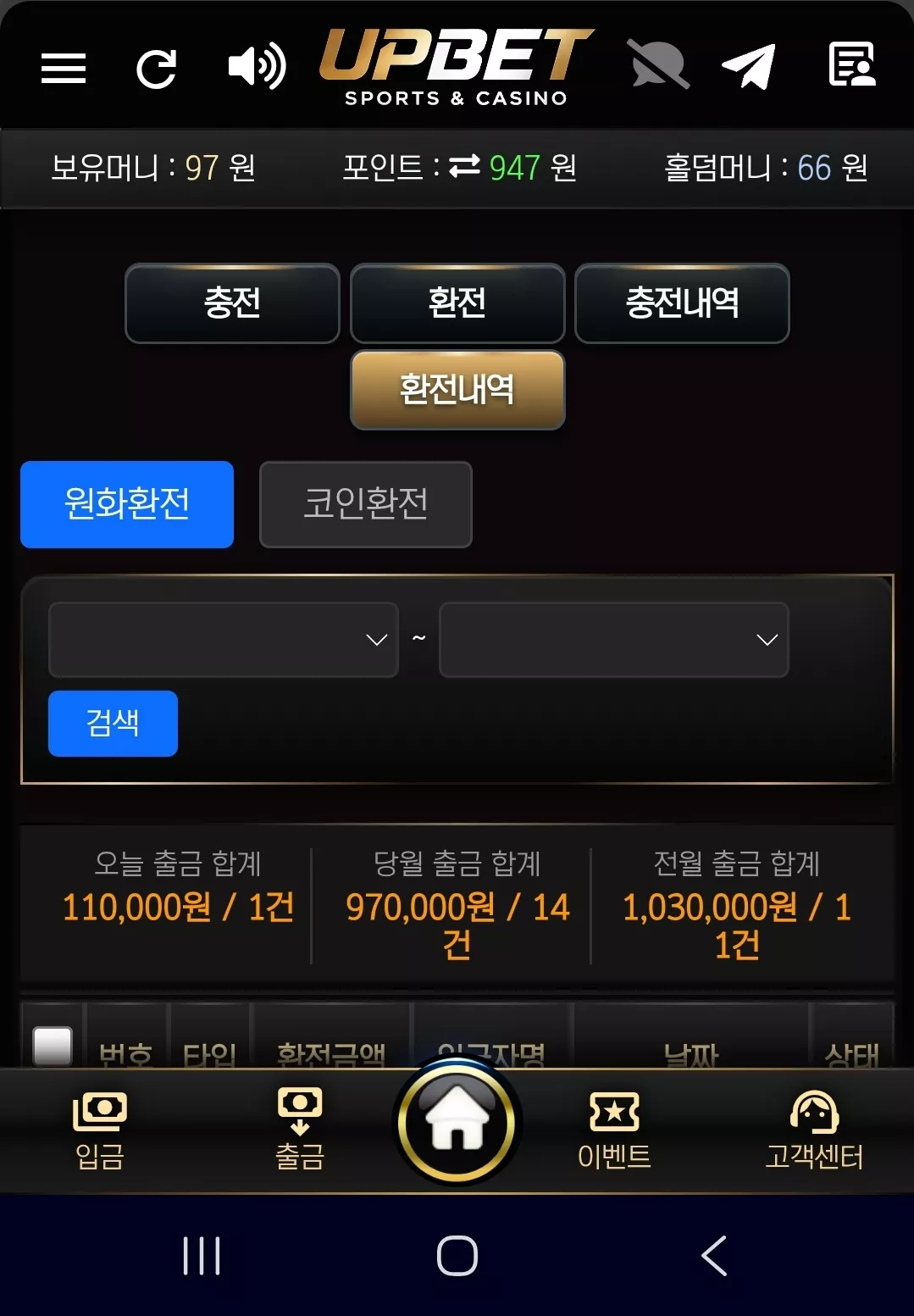Expand the start date dropdown
Screen dimensions: 914x1316
click(x=224, y=640)
